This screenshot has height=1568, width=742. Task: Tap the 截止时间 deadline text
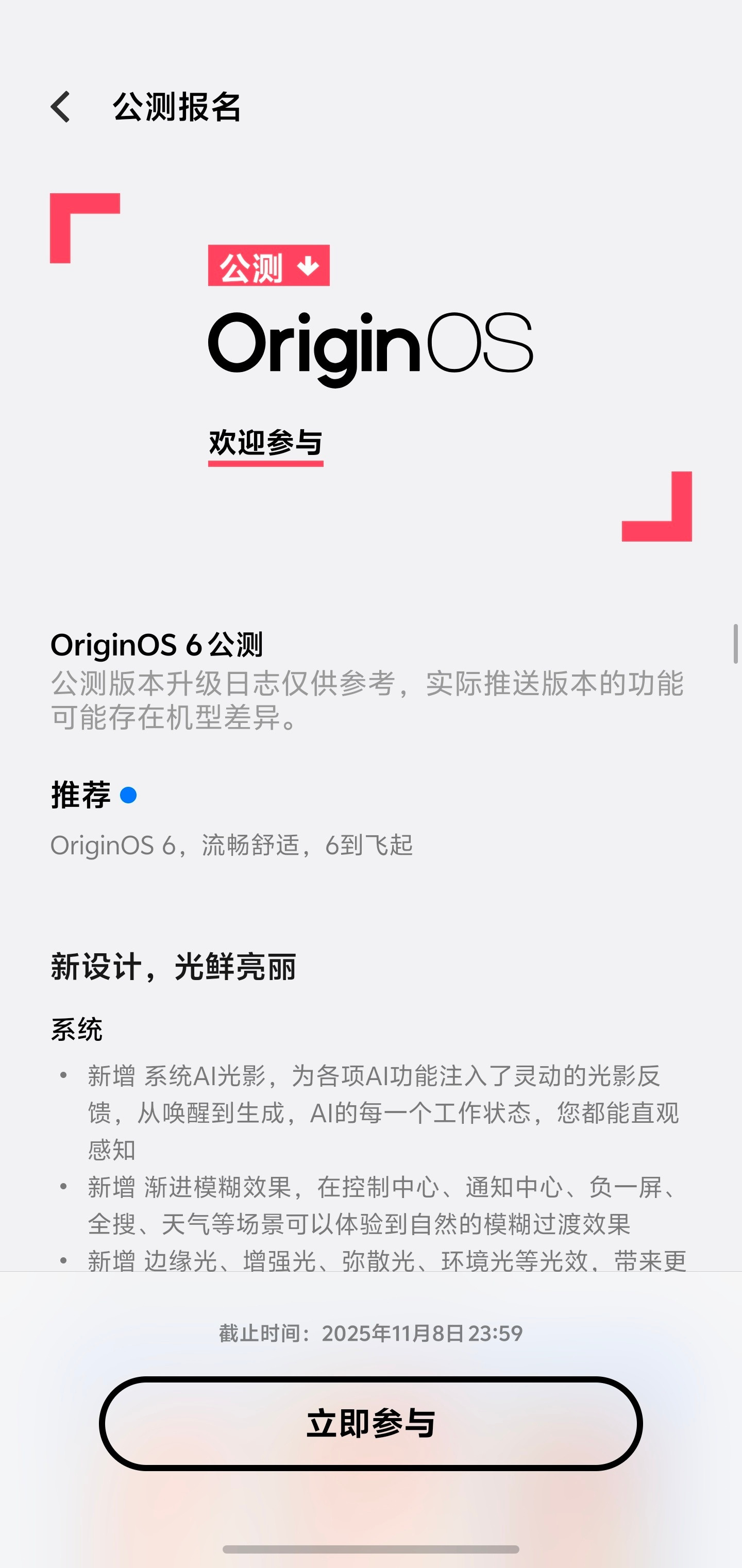pyautogui.click(x=370, y=1333)
